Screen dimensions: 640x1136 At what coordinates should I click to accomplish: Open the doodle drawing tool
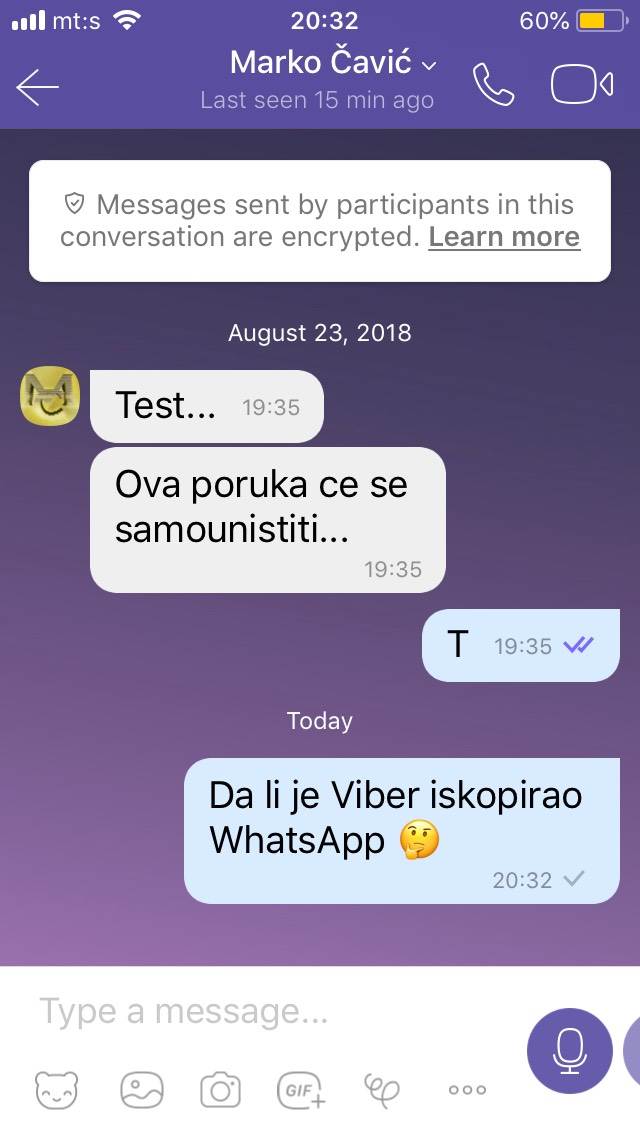tap(382, 1088)
